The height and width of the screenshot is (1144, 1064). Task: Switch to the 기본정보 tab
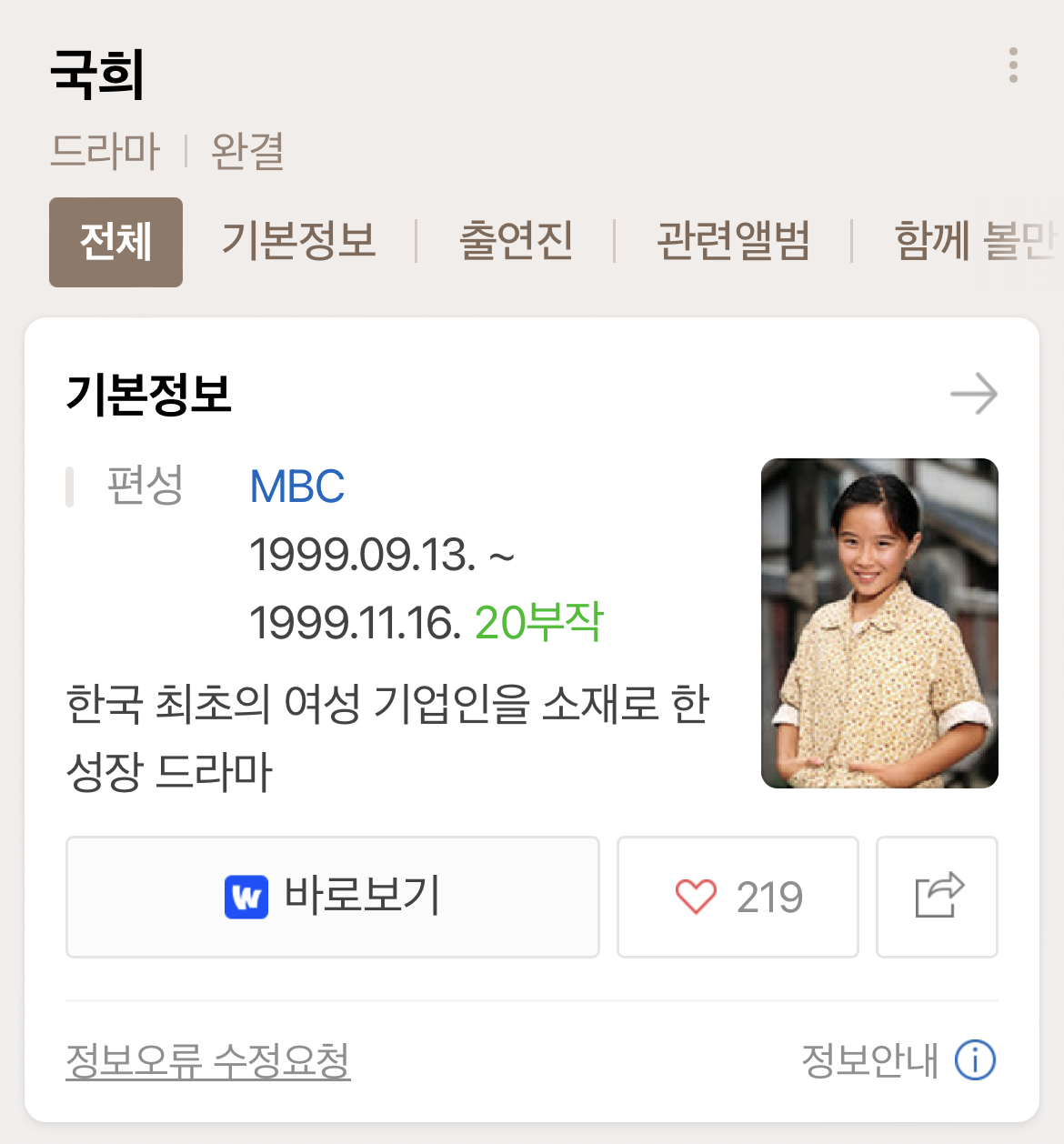click(298, 242)
